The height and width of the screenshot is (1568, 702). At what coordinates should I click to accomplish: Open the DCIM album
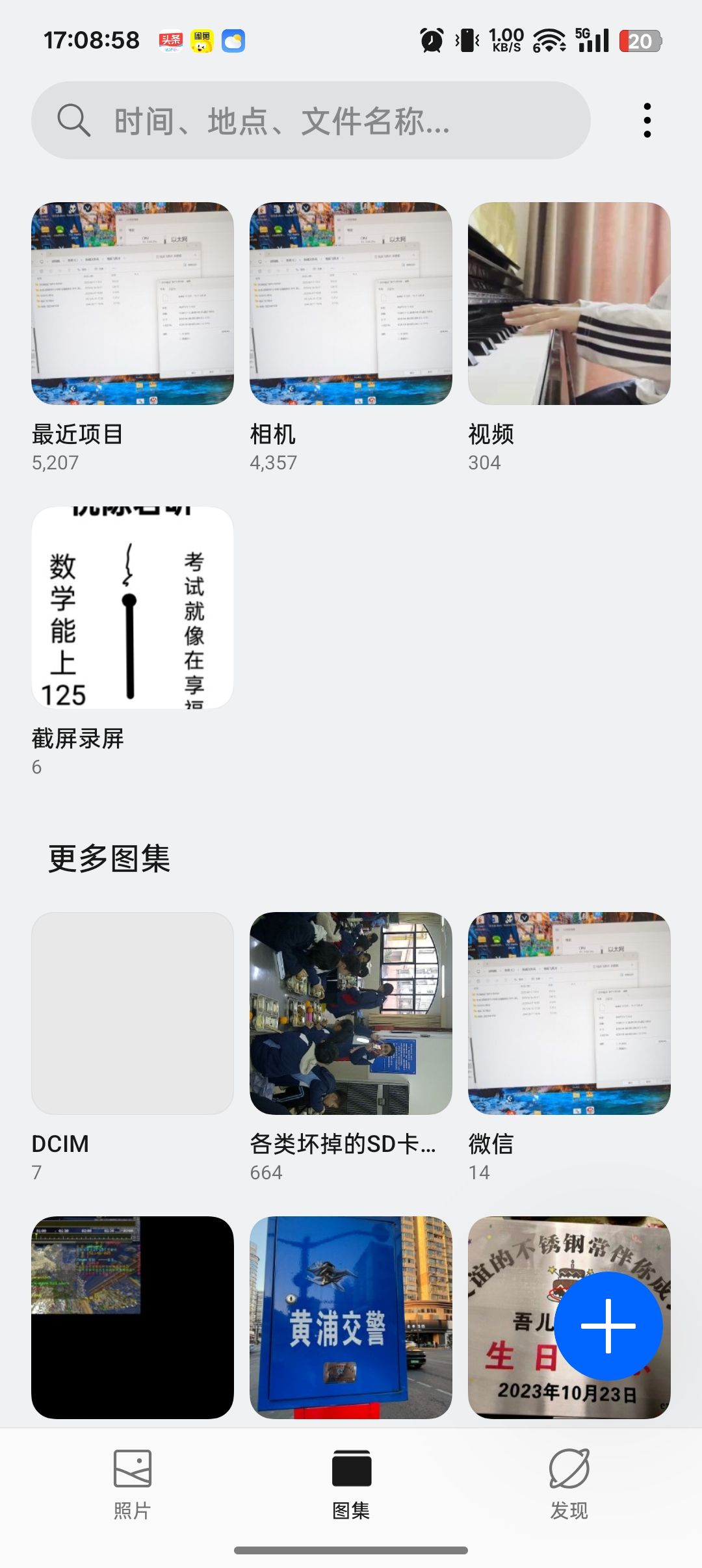click(133, 1013)
